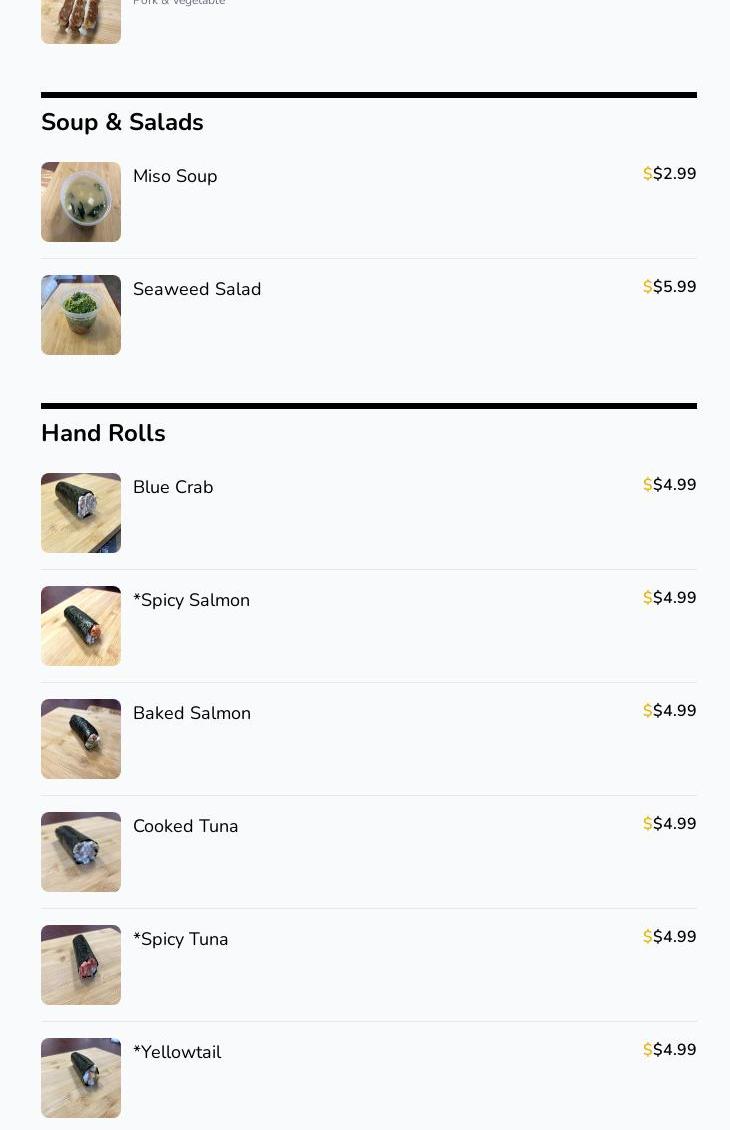The width and height of the screenshot is (730, 1130).
Task: Tap the Baked Salmon hand roll
Action: point(192,714)
